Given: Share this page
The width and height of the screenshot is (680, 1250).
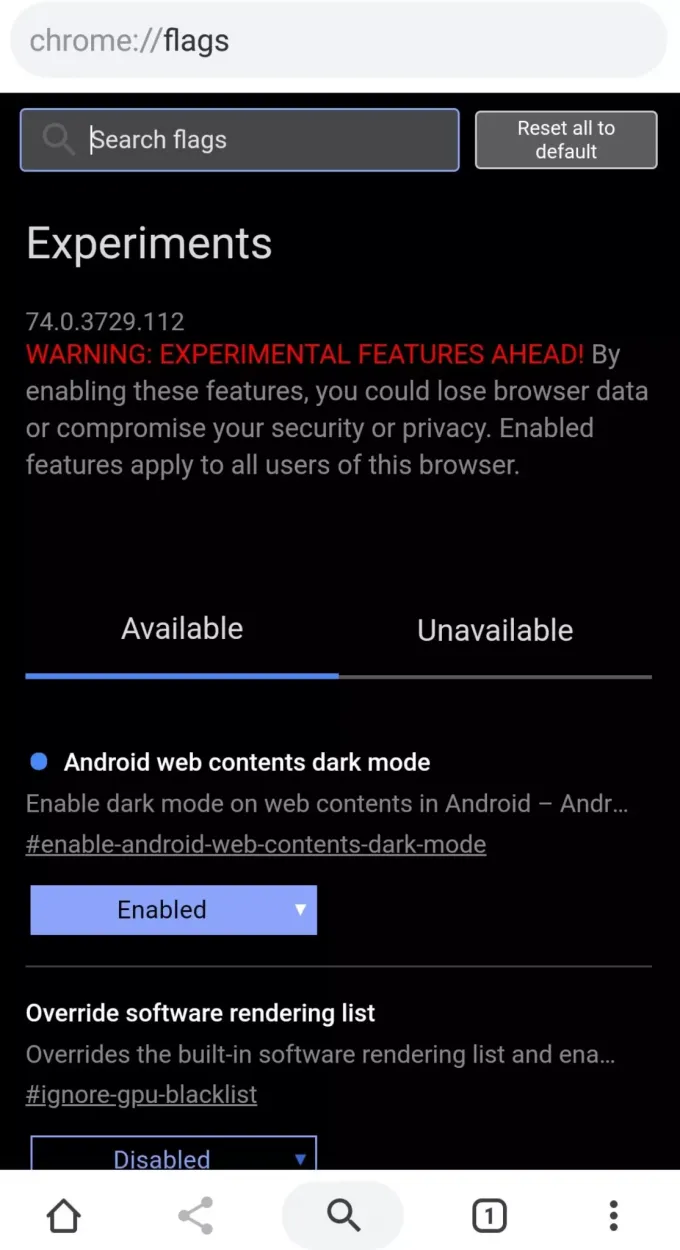Looking at the screenshot, I should 195,1216.
